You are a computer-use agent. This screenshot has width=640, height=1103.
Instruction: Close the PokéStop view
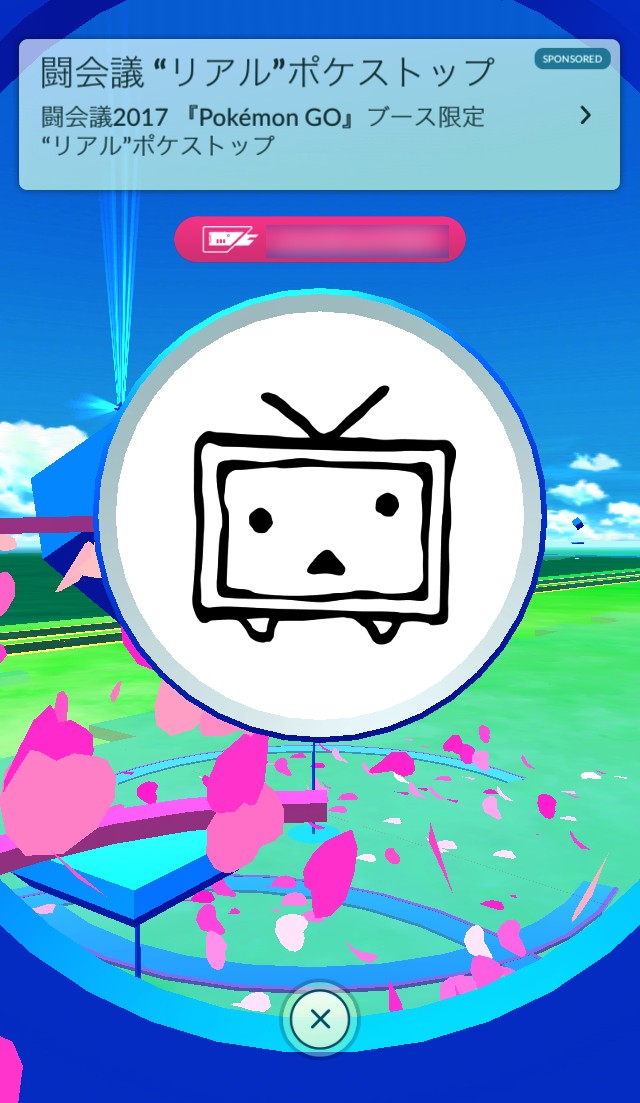pyautogui.click(x=320, y=1019)
